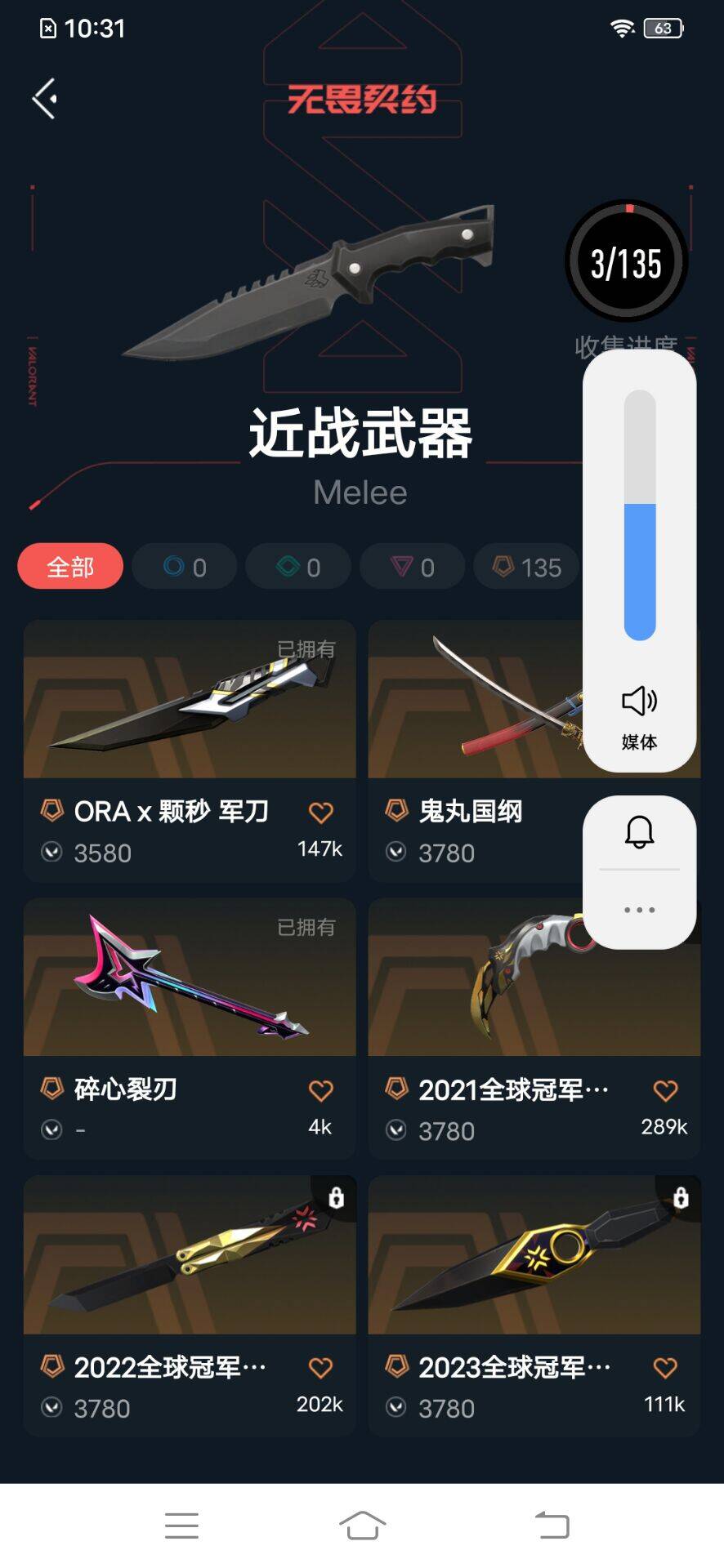Select the blue circle tier filter

pos(185,567)
